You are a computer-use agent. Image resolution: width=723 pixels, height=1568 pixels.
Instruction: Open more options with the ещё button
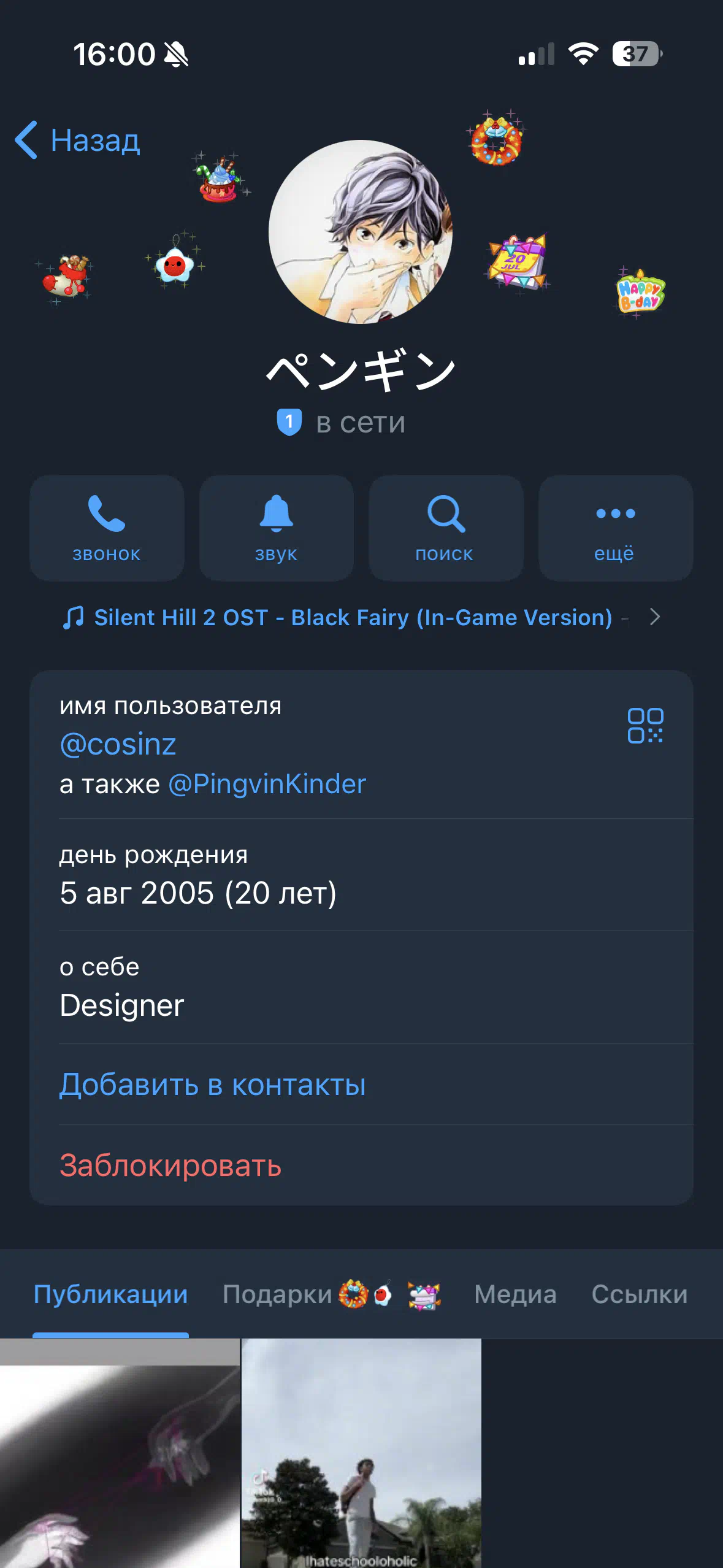pyautogui.click(x=615, y=528)
